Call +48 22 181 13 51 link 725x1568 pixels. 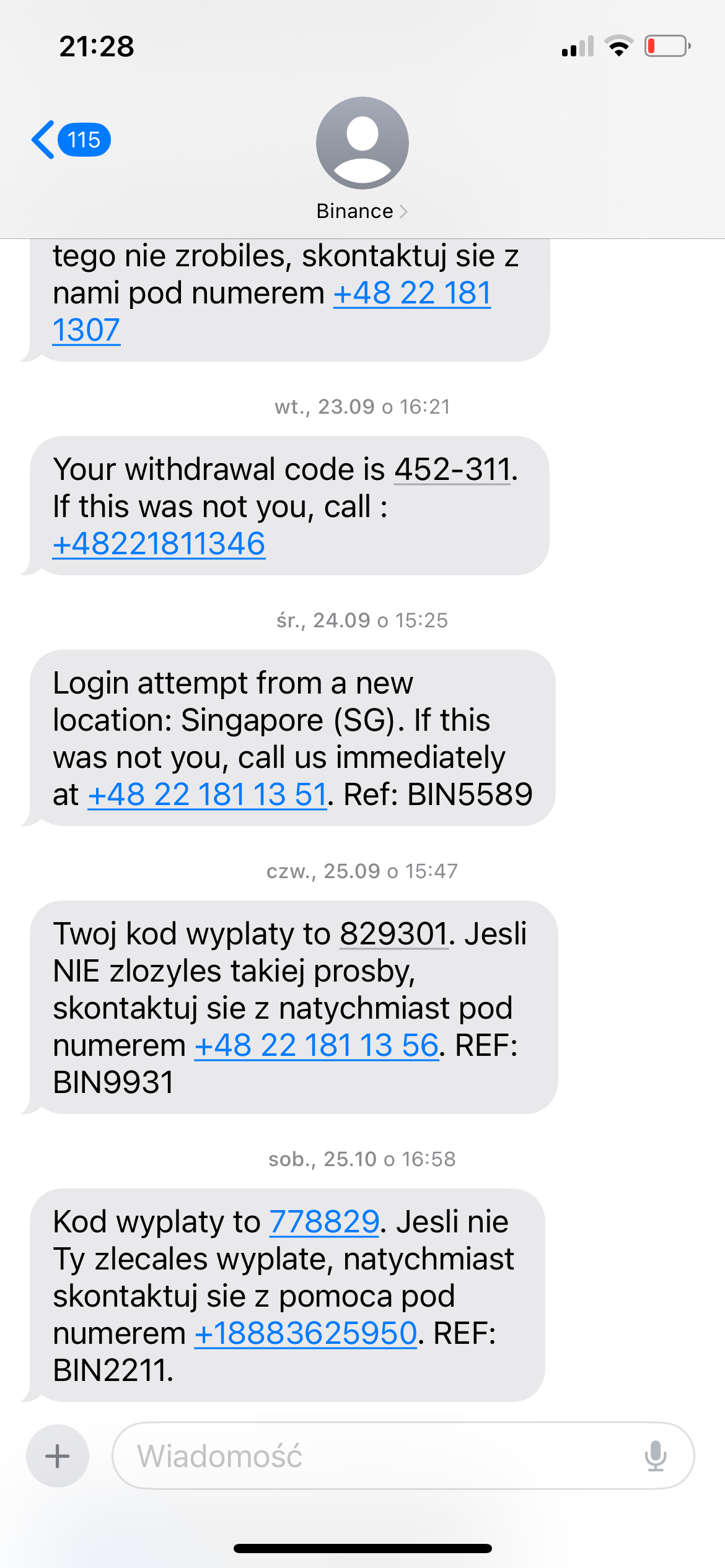207,795
